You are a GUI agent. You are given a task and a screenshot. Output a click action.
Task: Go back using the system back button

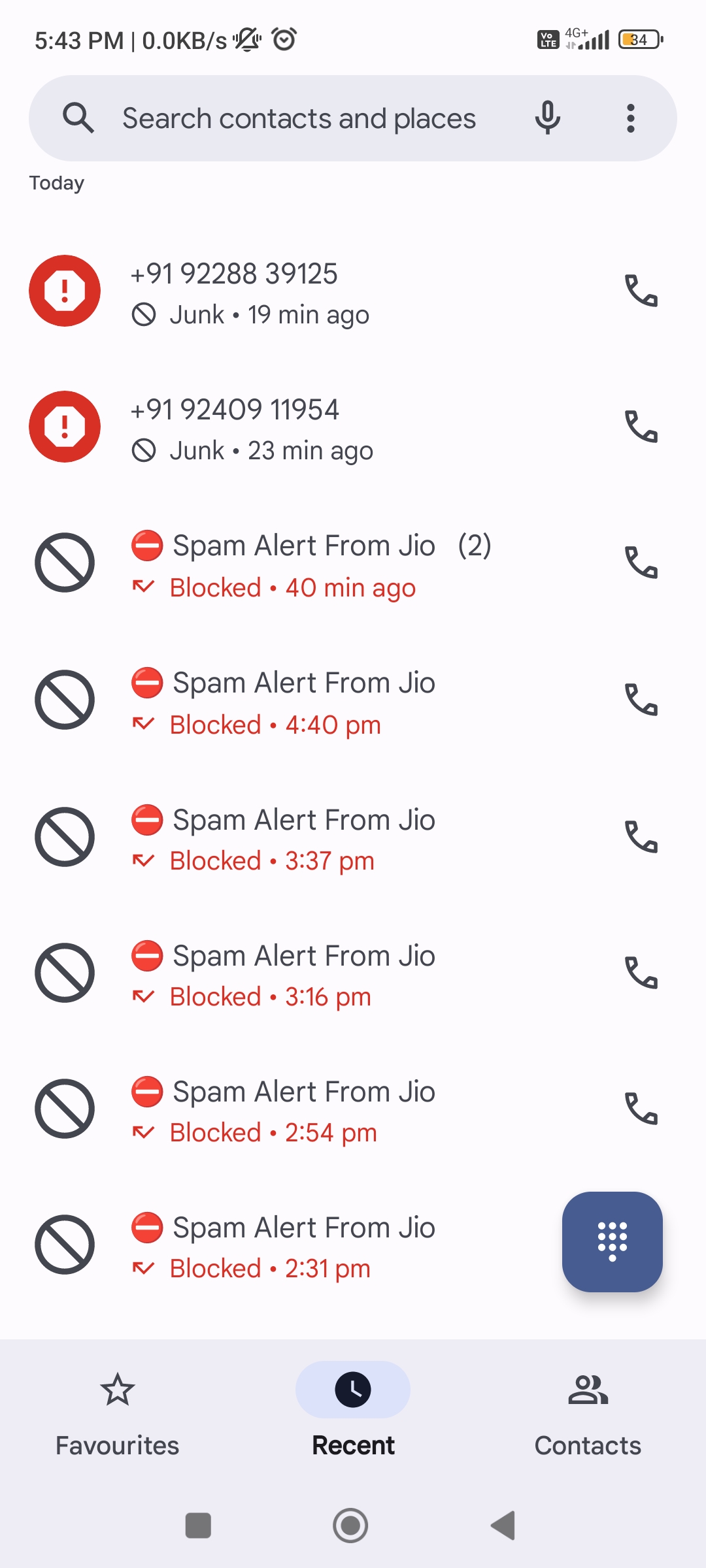[503, 1526]
